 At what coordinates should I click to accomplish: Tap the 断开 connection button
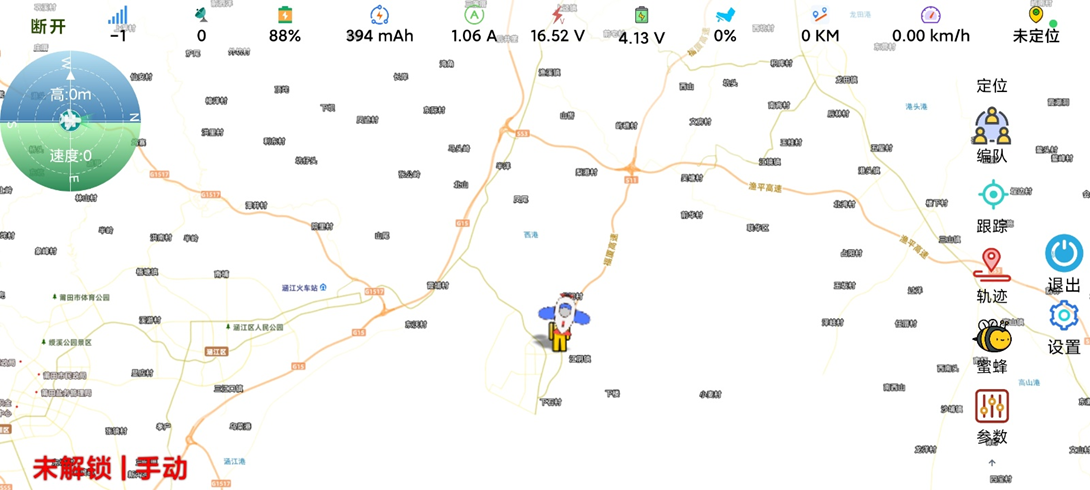pyautogui.click(x=48, y=27)
